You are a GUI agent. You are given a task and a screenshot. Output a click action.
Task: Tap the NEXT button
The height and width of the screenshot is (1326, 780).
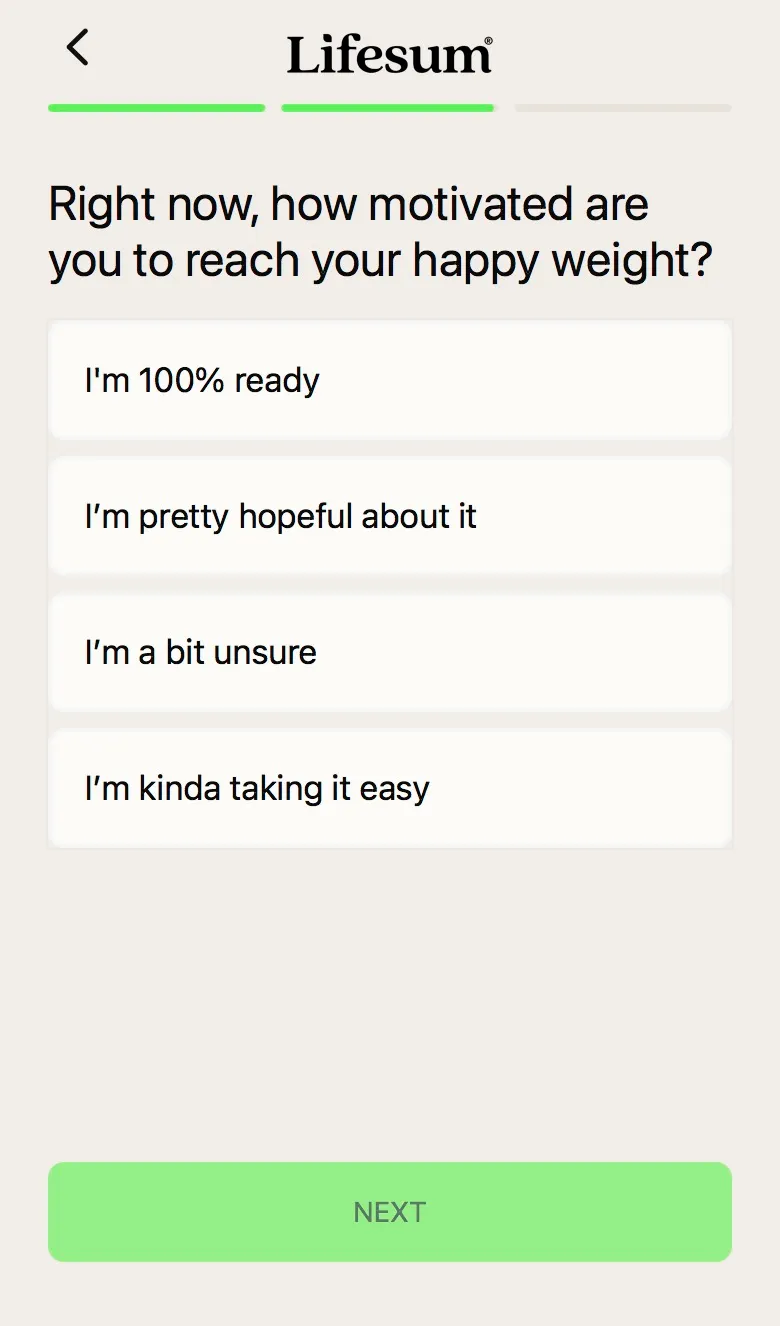(x=390, y=1212)
